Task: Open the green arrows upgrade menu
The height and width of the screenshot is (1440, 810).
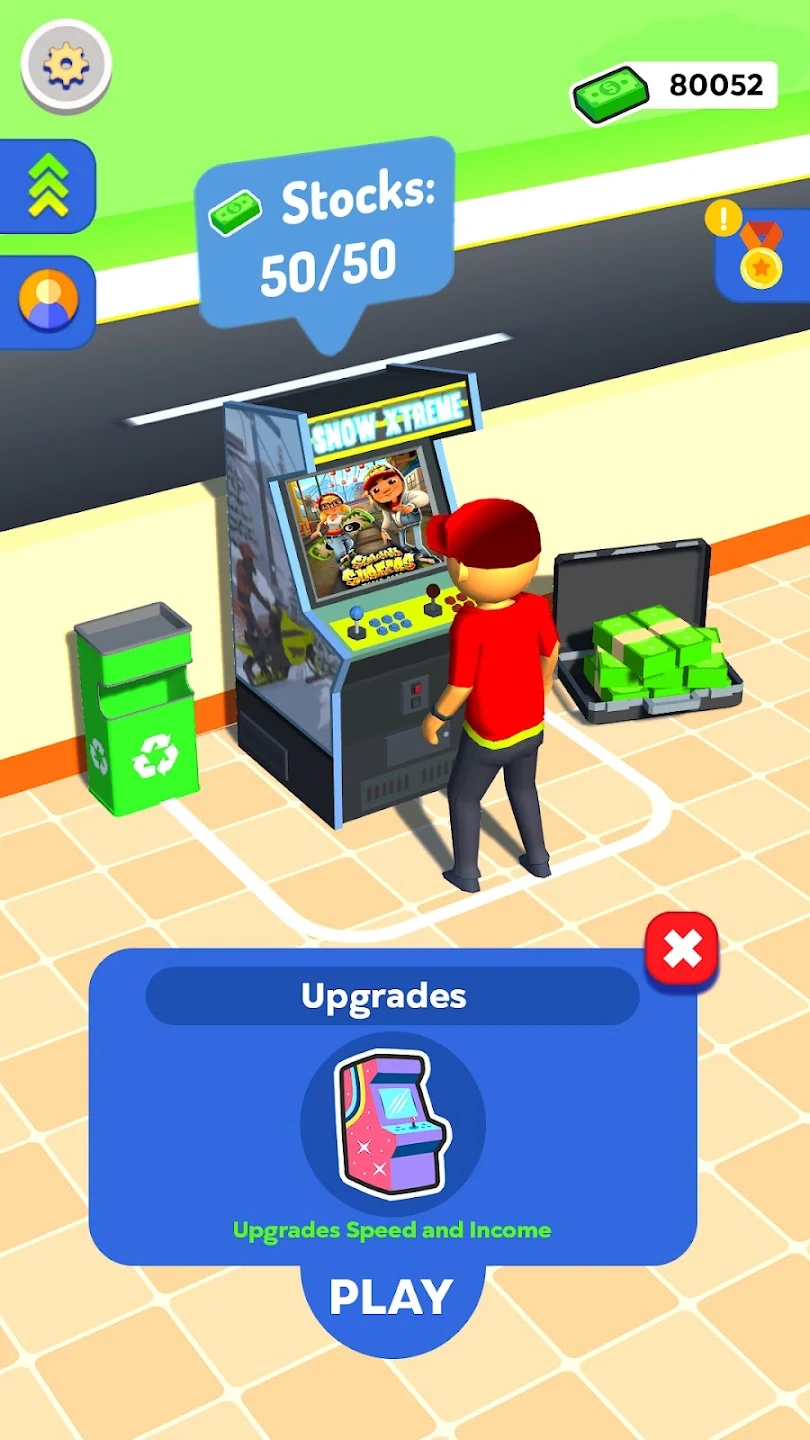Action: [x=48, y=187]
